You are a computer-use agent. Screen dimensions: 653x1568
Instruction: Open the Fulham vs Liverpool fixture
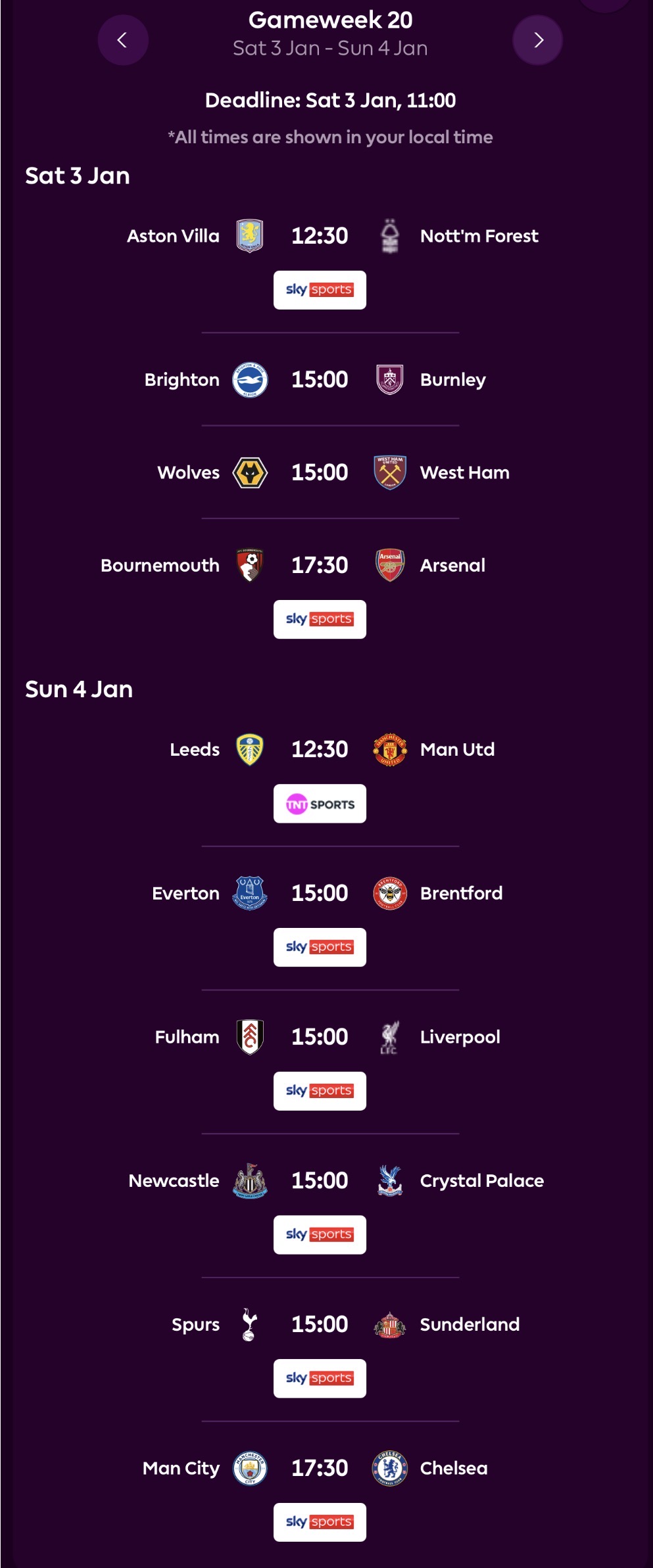pyautogui.click(x=320, y=1037)
